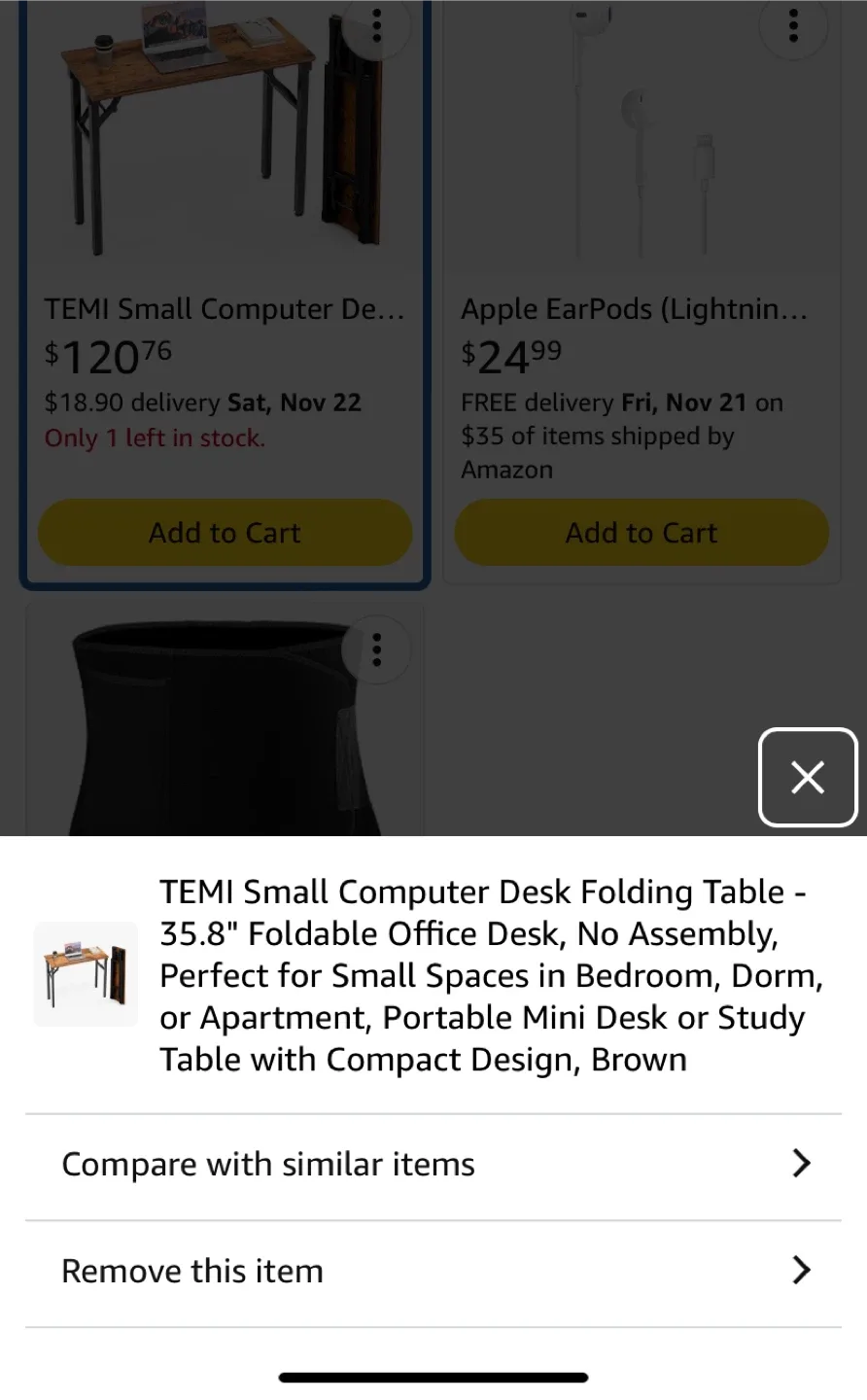Viewport: 867px width, 1400px height.
Task: Tap the chevron beside Compare with similar items
Action: click(801, 1164)
